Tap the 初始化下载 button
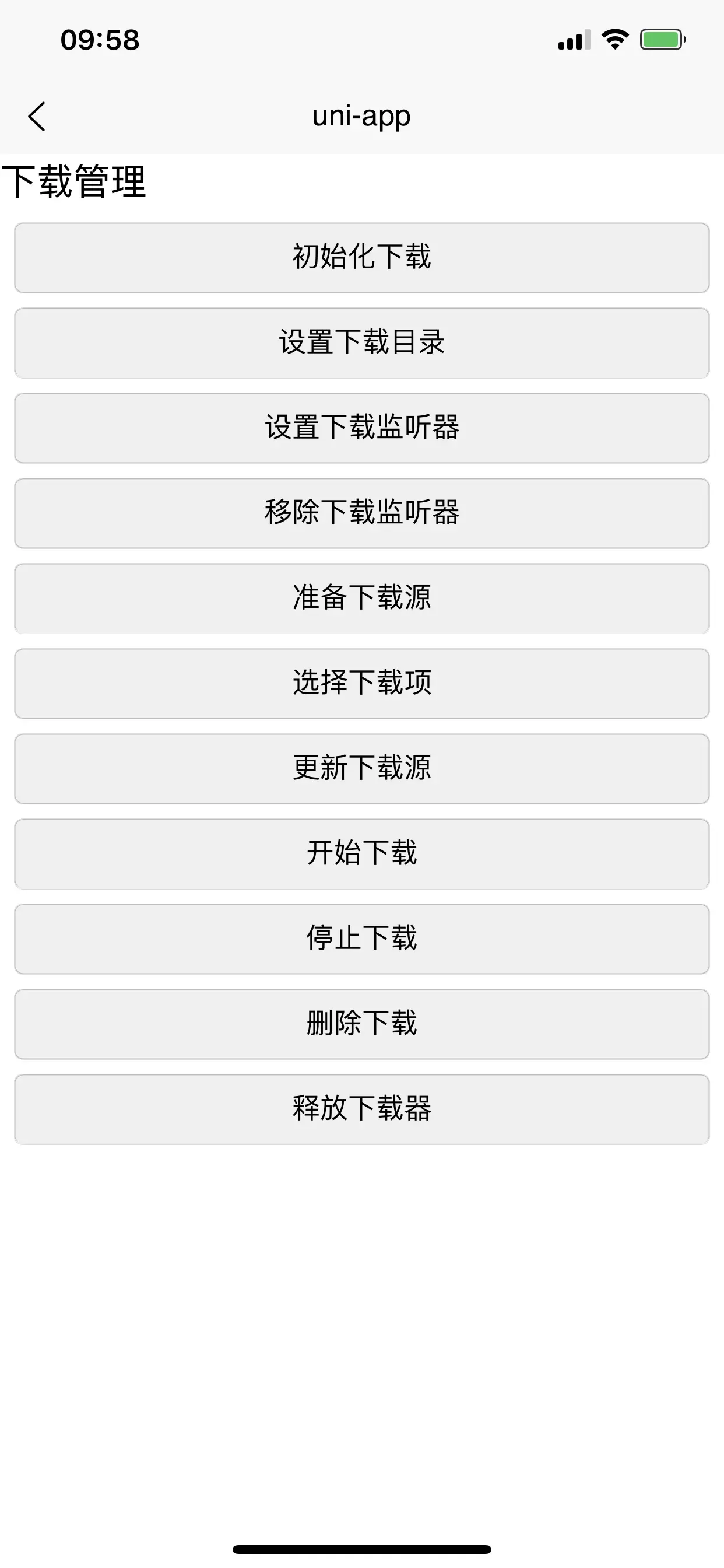Viewport: 724px width, 1568px height. click(362, 257)
